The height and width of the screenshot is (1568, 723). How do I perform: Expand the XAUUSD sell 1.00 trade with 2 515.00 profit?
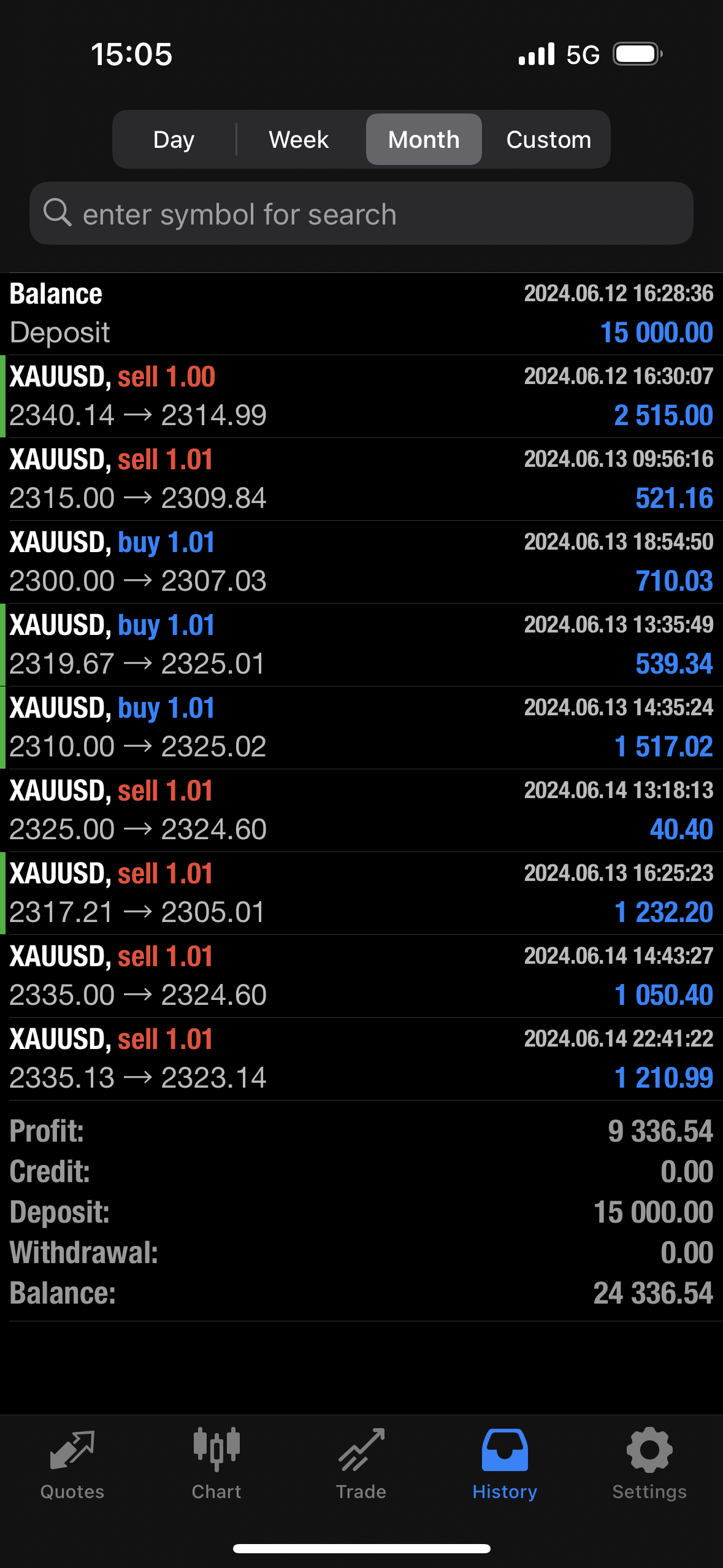(361, 396)
